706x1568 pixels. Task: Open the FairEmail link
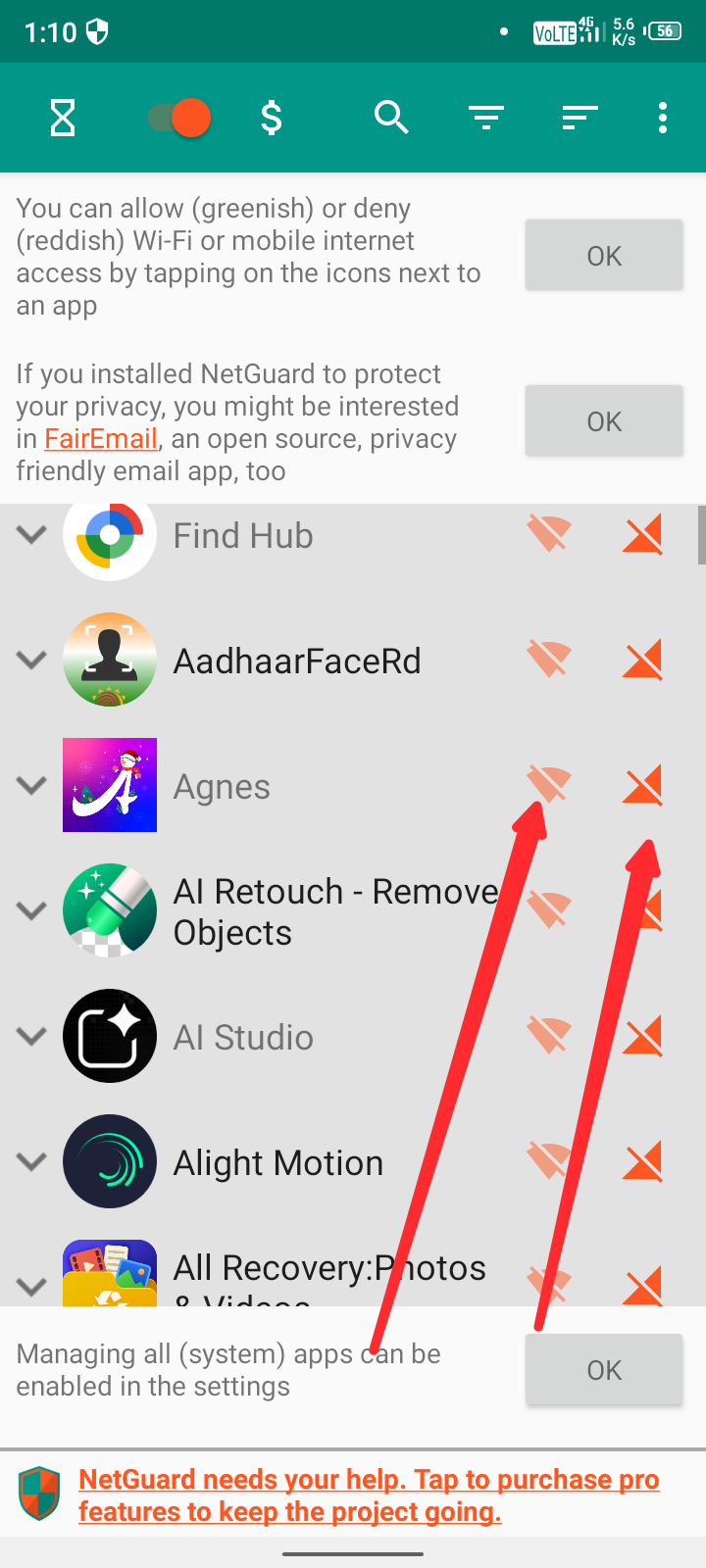point(101,439)
